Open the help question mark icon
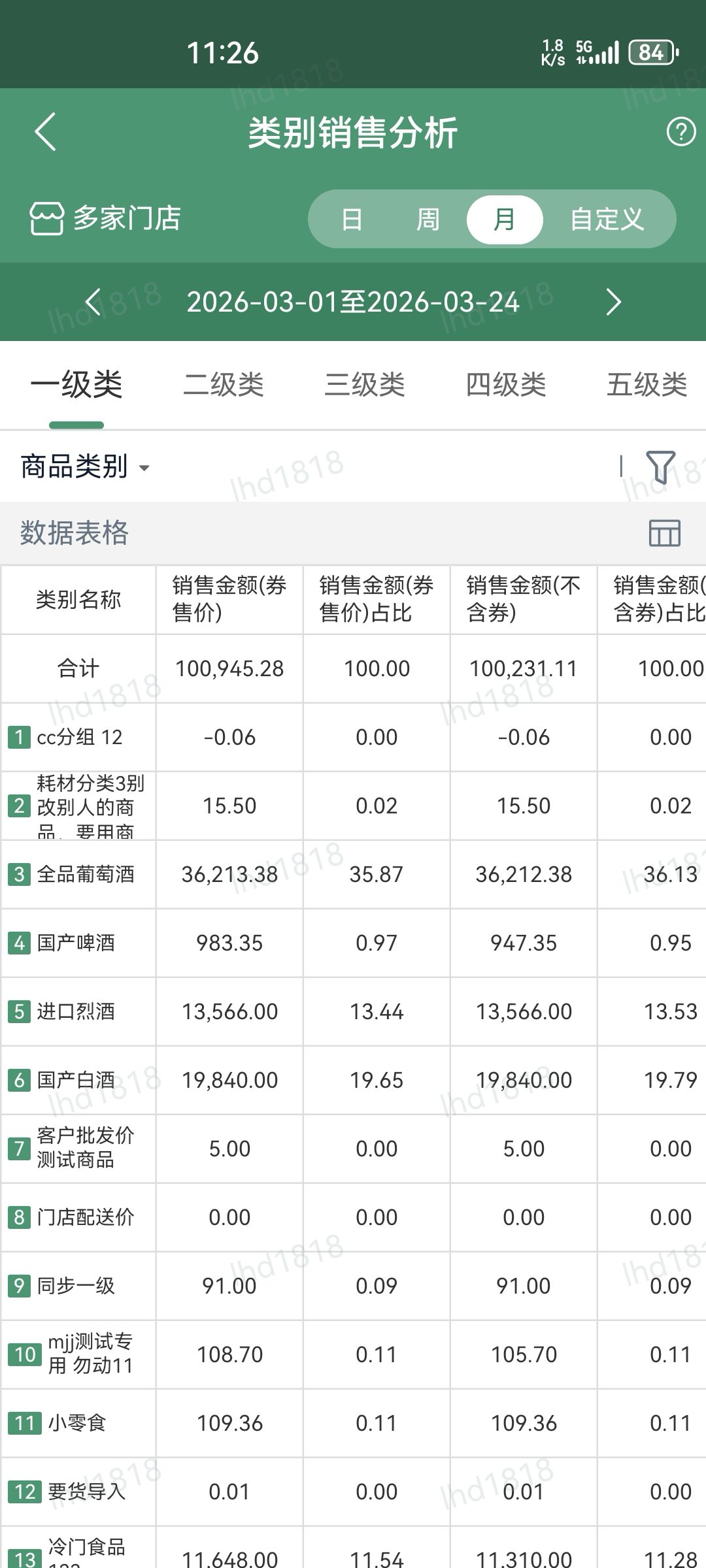The height and width of the screenshot is (1568, 706). point(681,132)
